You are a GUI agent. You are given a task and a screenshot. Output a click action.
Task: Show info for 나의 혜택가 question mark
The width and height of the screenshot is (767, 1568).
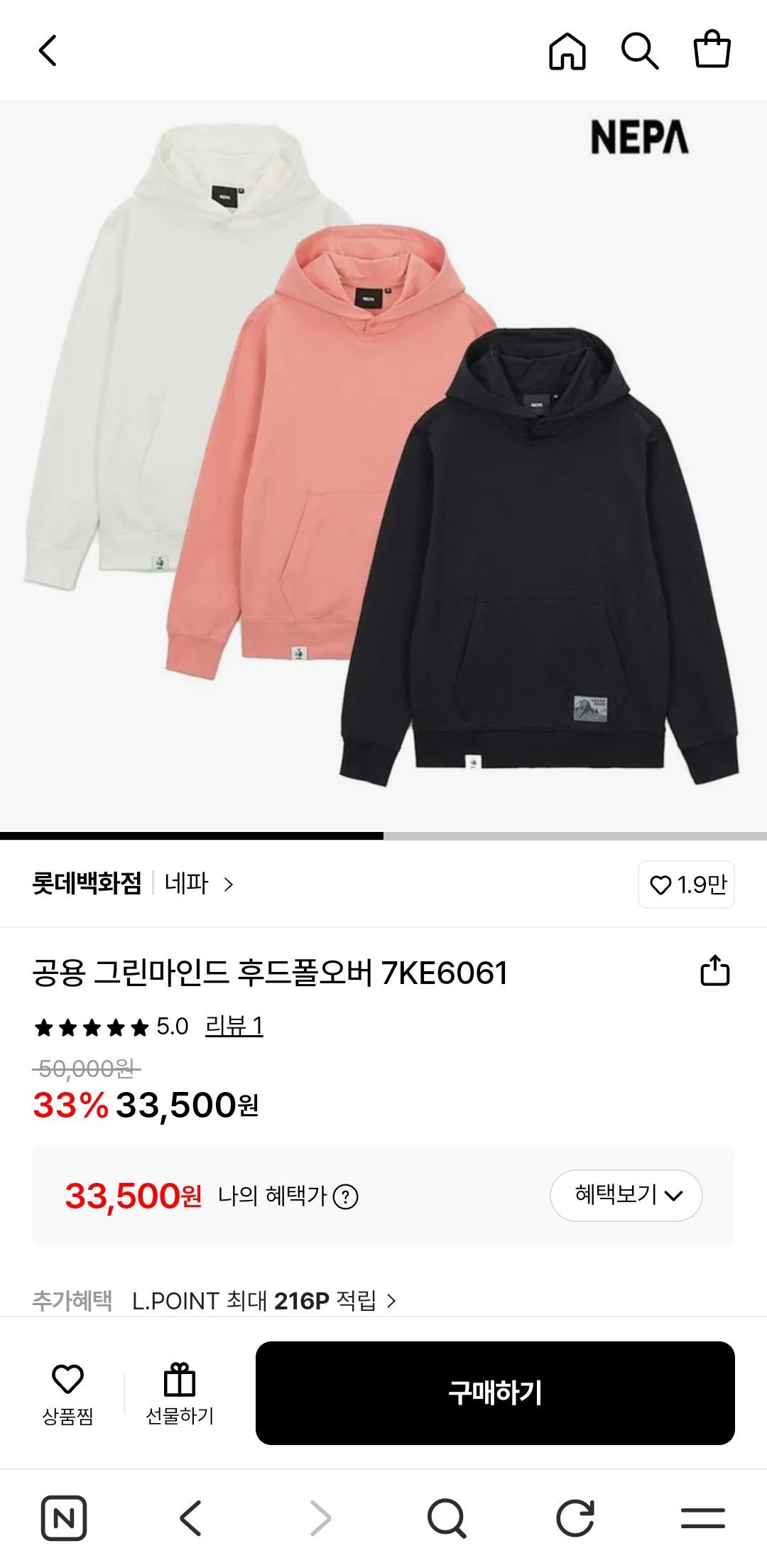coord(346,1197)
